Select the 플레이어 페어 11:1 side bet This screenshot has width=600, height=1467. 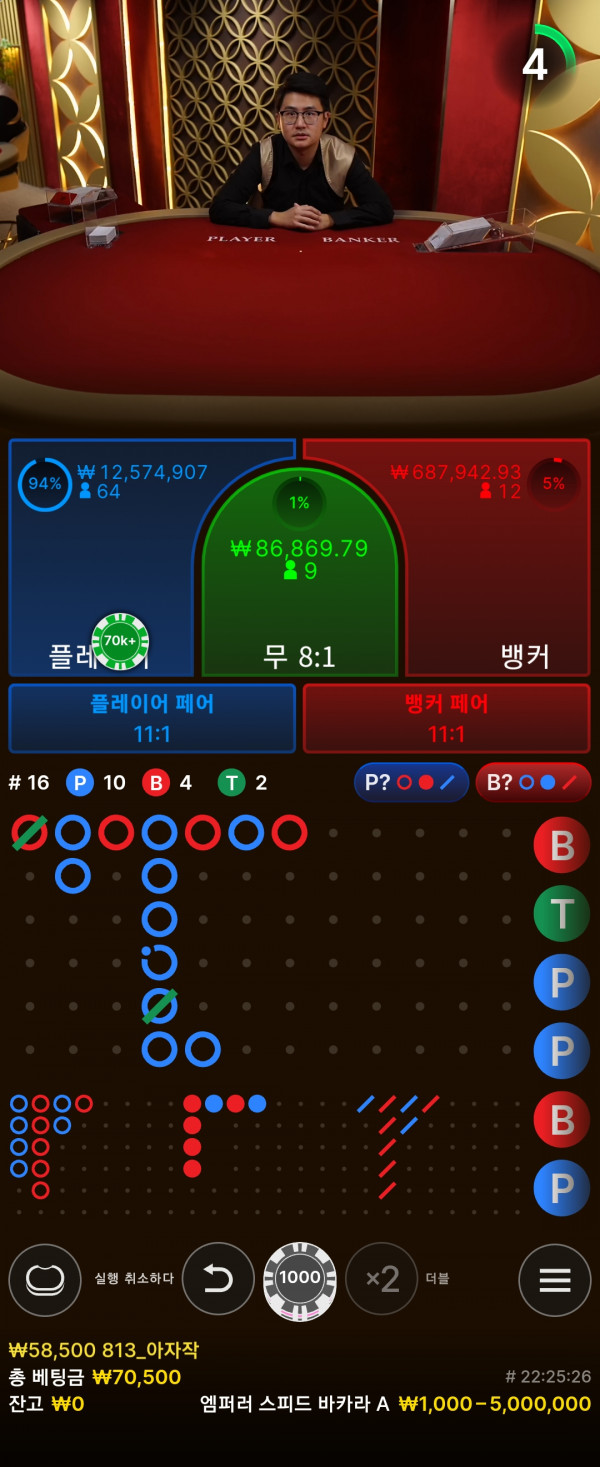(152, 718)
